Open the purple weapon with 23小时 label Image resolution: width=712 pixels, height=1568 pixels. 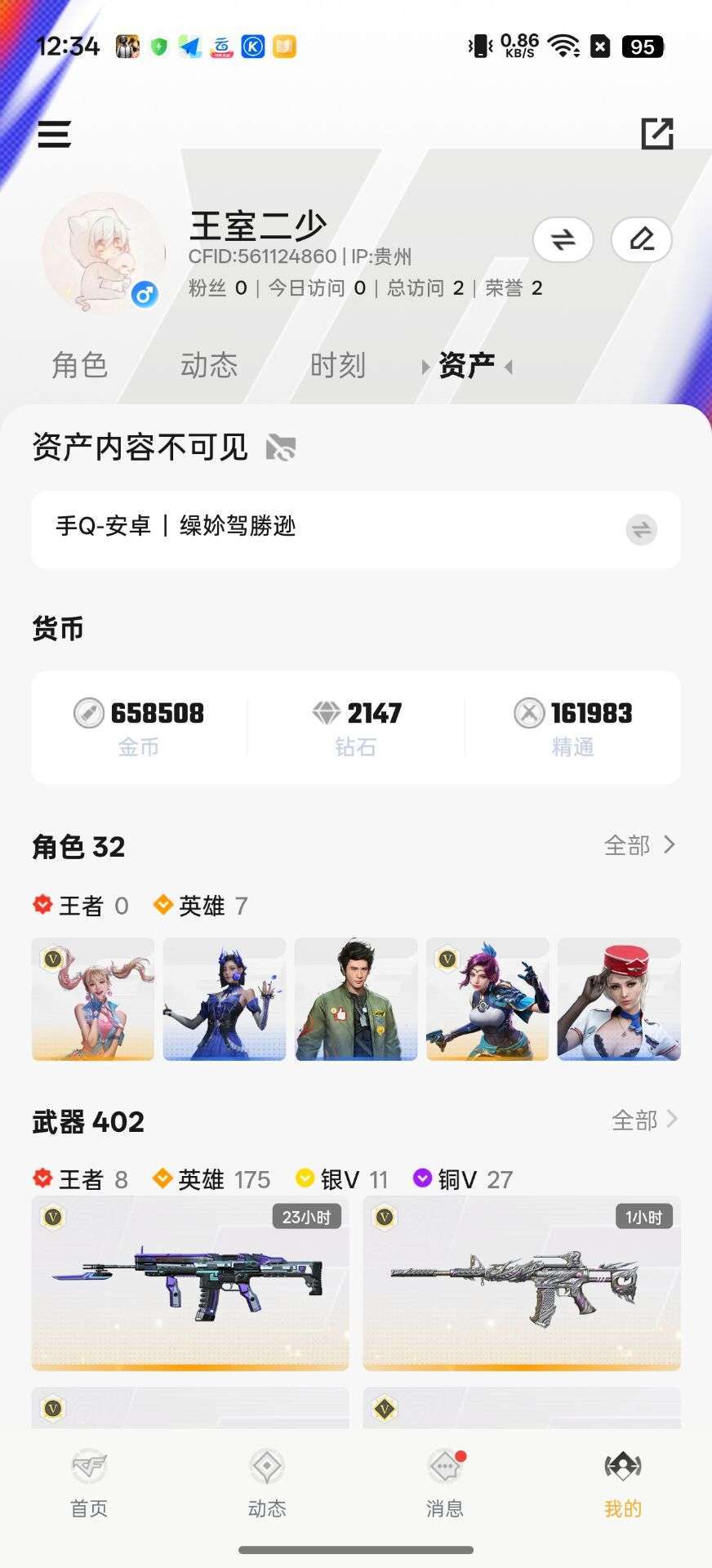[x=190, y=1282]
